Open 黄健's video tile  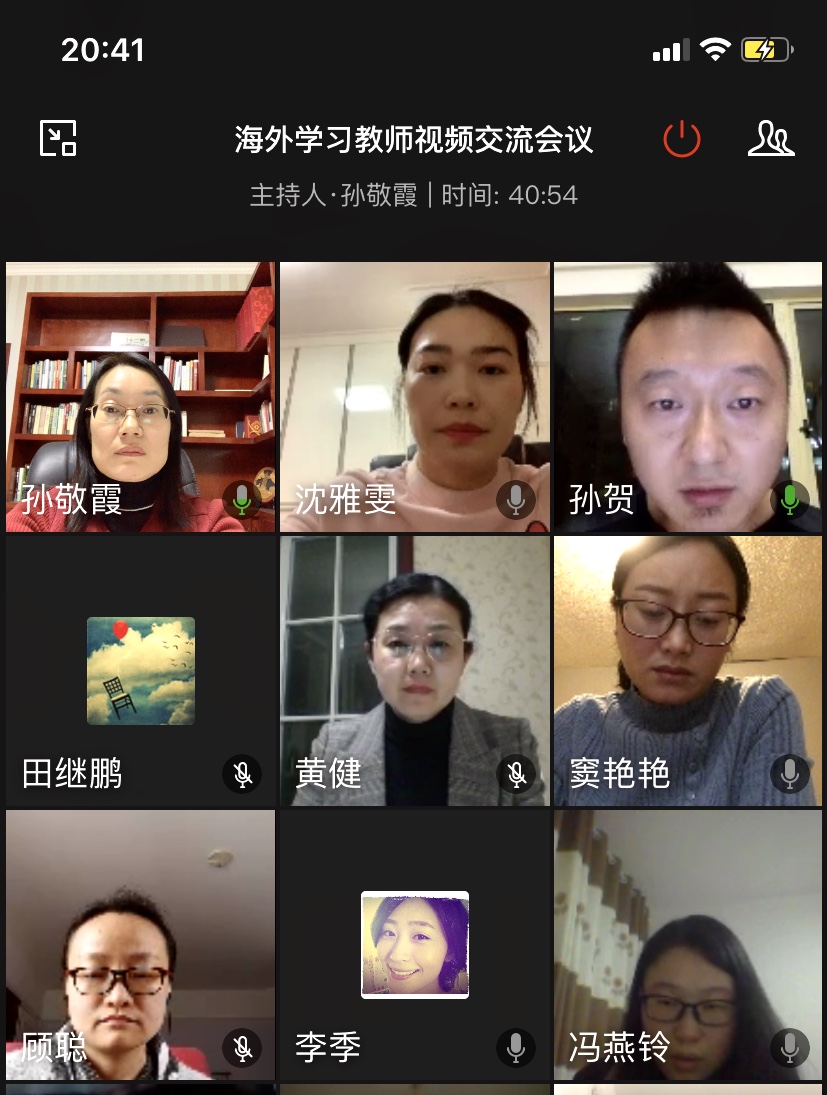coord(414,671)
